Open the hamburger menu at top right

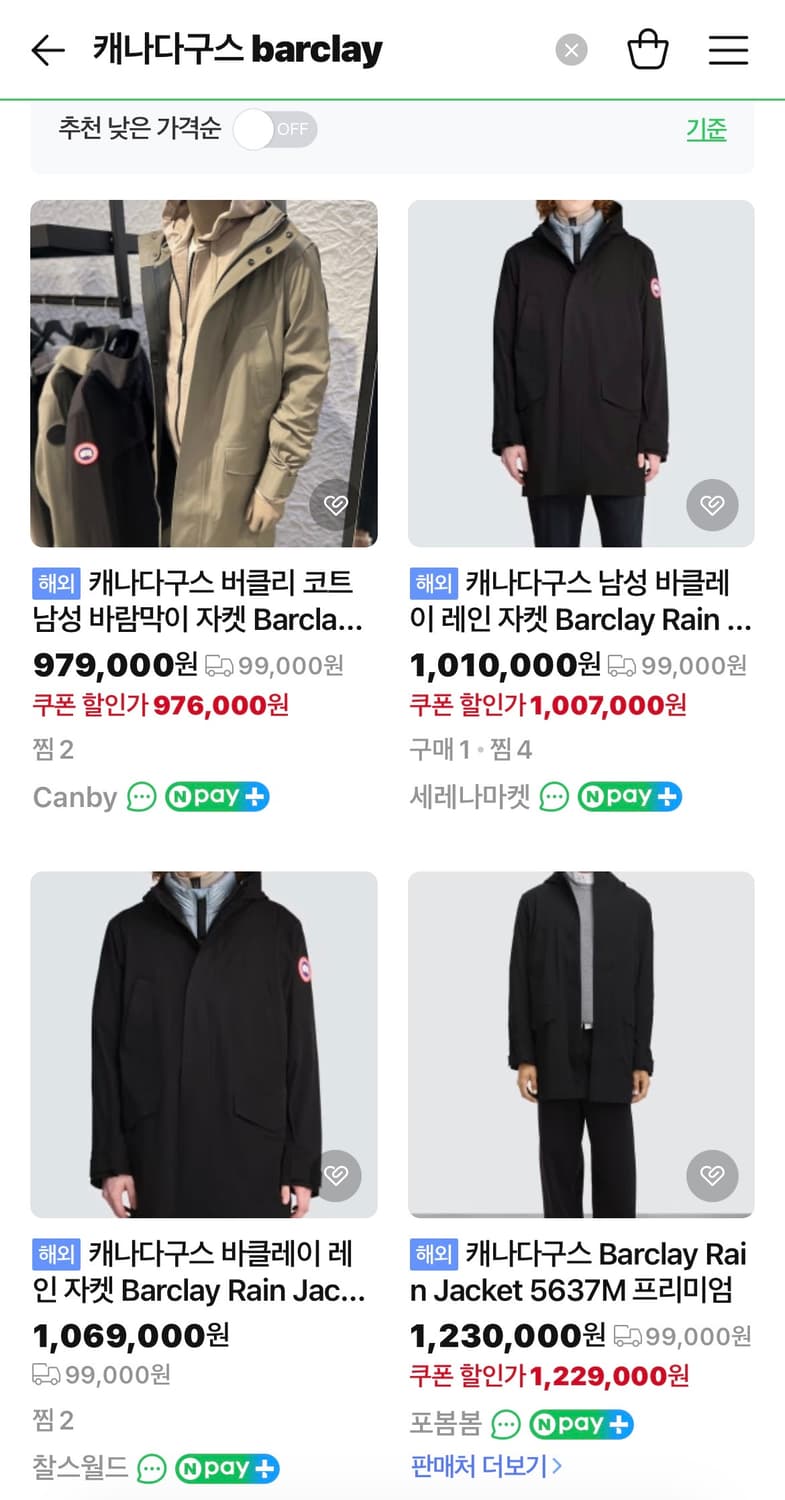(728, 50)
